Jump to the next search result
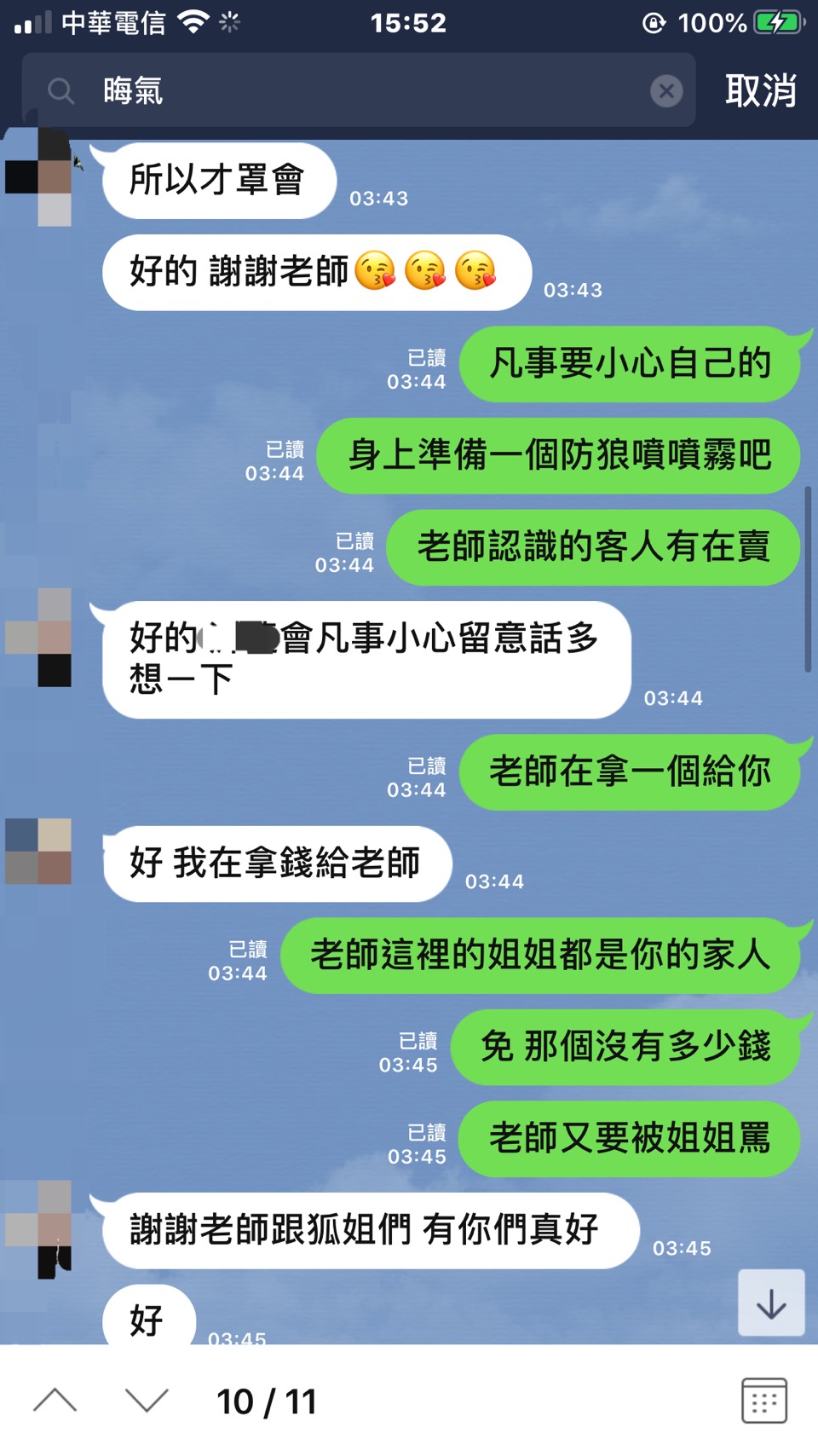 tap(147, 1401)
